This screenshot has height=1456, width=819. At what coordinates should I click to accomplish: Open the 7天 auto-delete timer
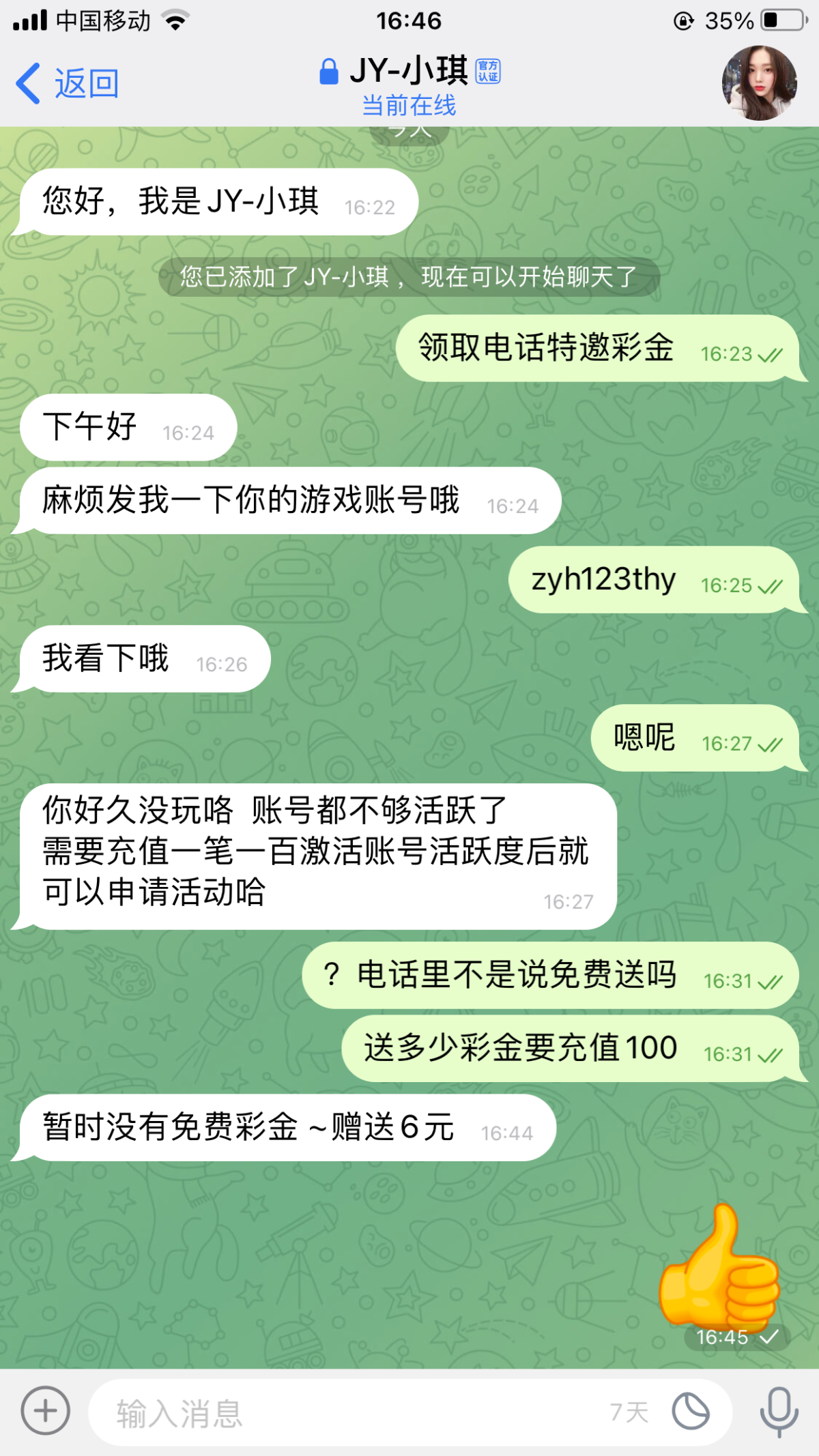[x=629, y=1412]
